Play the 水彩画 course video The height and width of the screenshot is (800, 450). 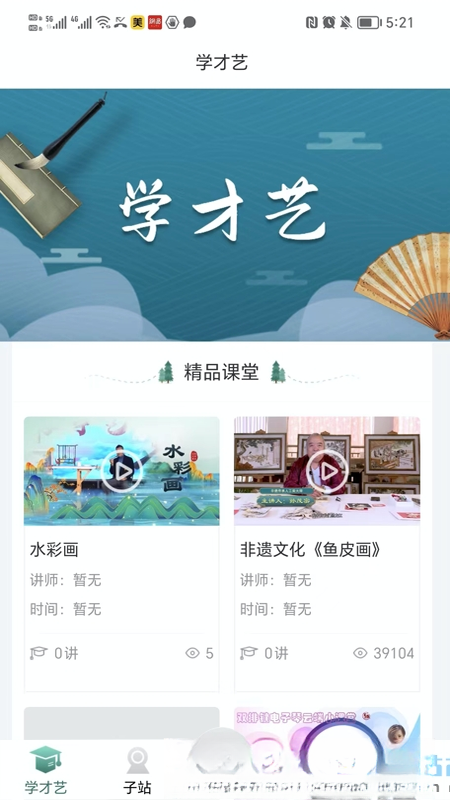tap(121, 471)
